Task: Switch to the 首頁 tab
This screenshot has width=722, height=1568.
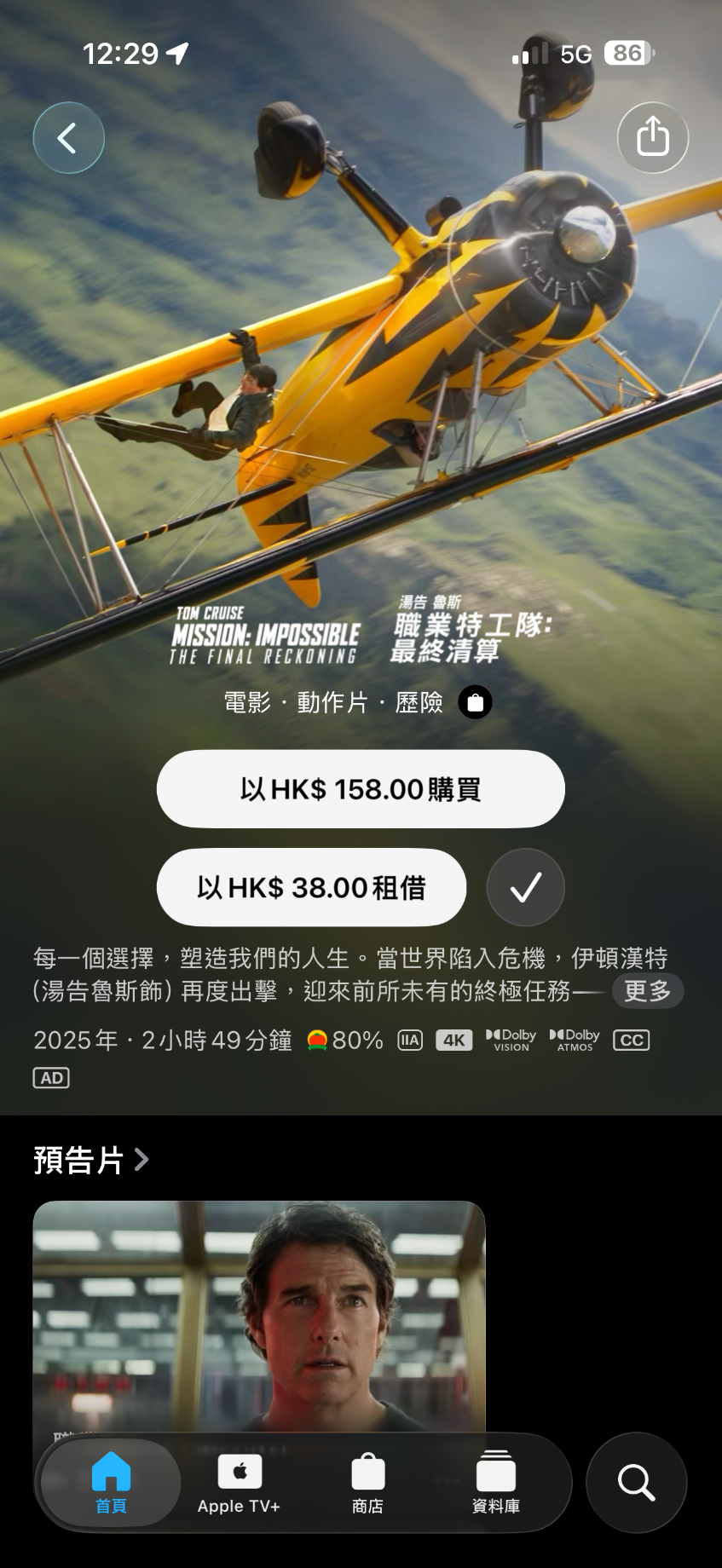Action: point(111,1483)
